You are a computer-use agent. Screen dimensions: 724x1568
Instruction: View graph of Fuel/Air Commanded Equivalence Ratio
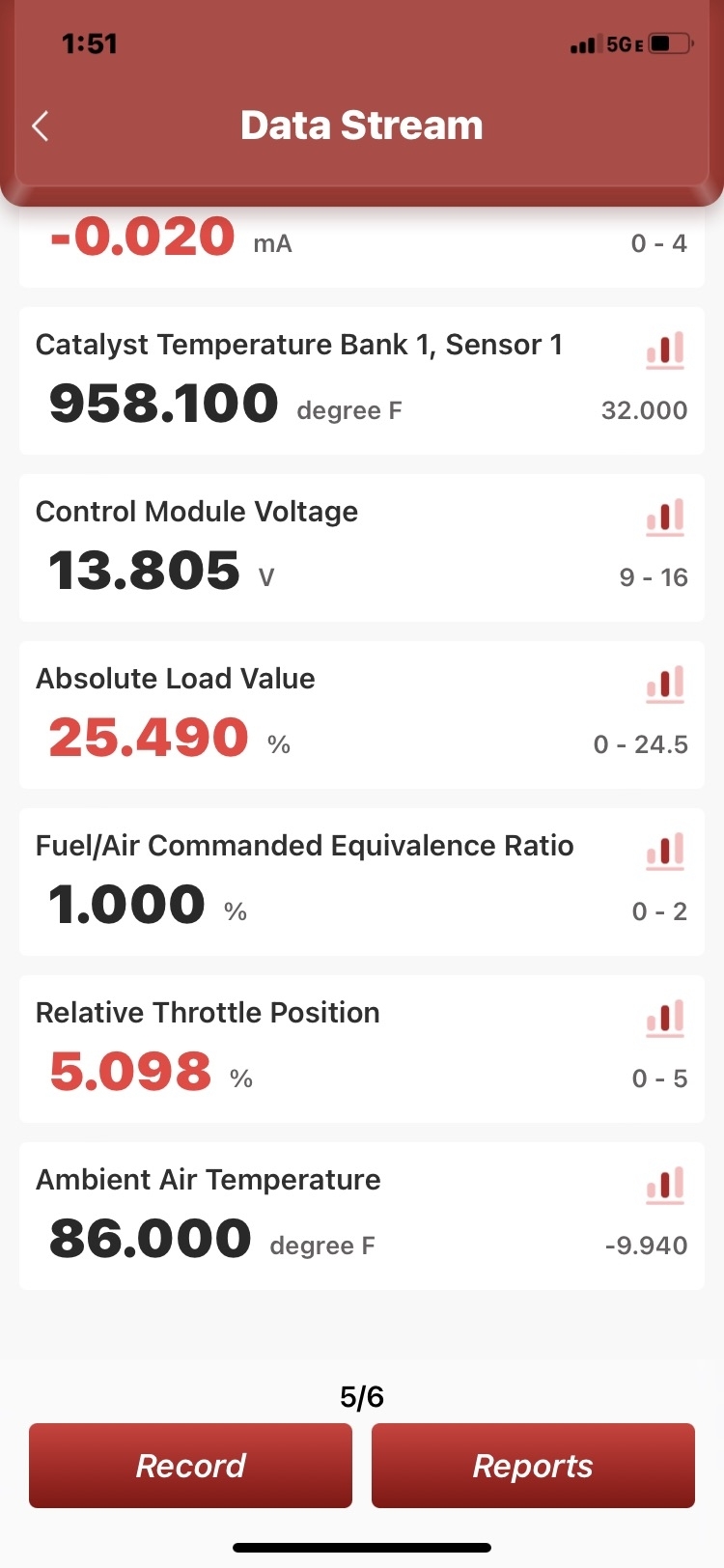665,851
